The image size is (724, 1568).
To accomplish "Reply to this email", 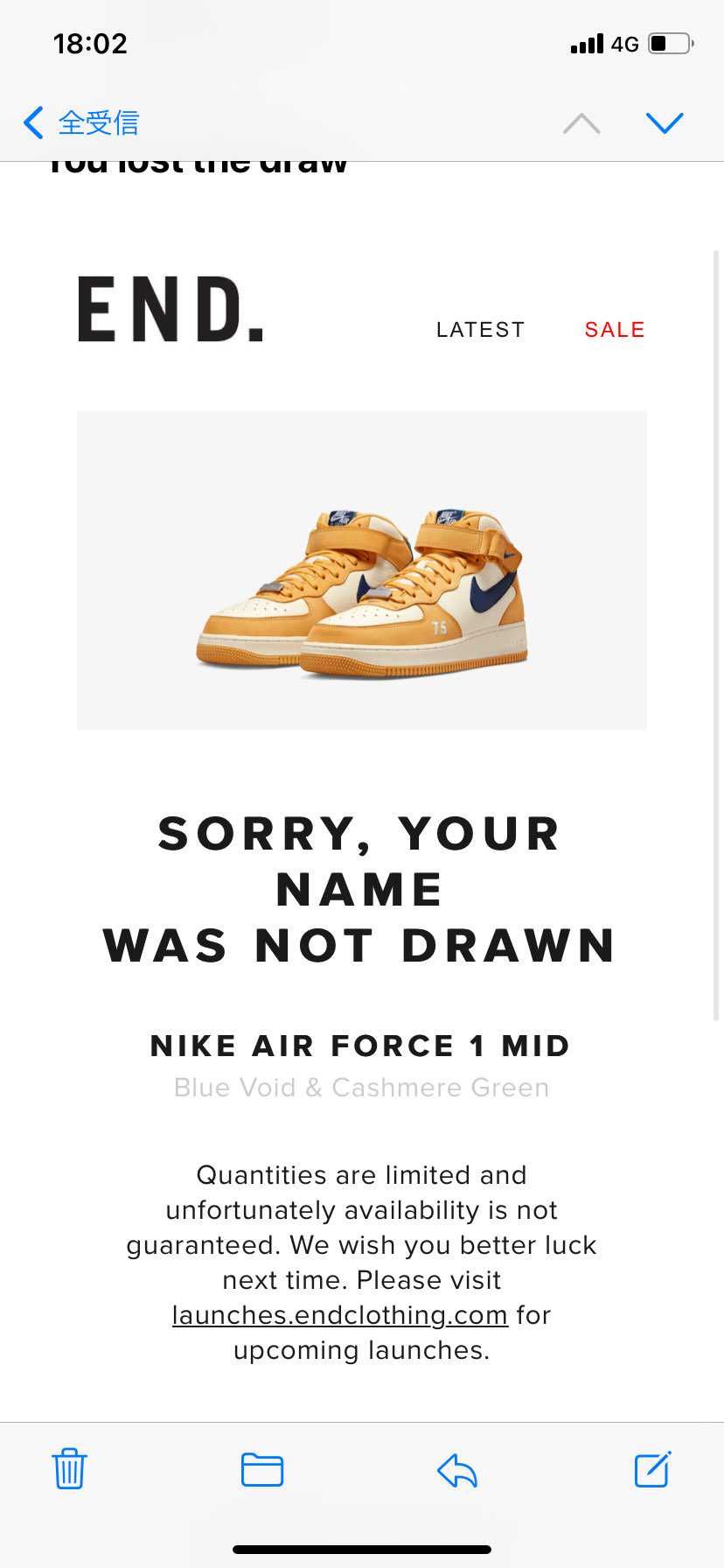I will click(x=457, y=1469).
